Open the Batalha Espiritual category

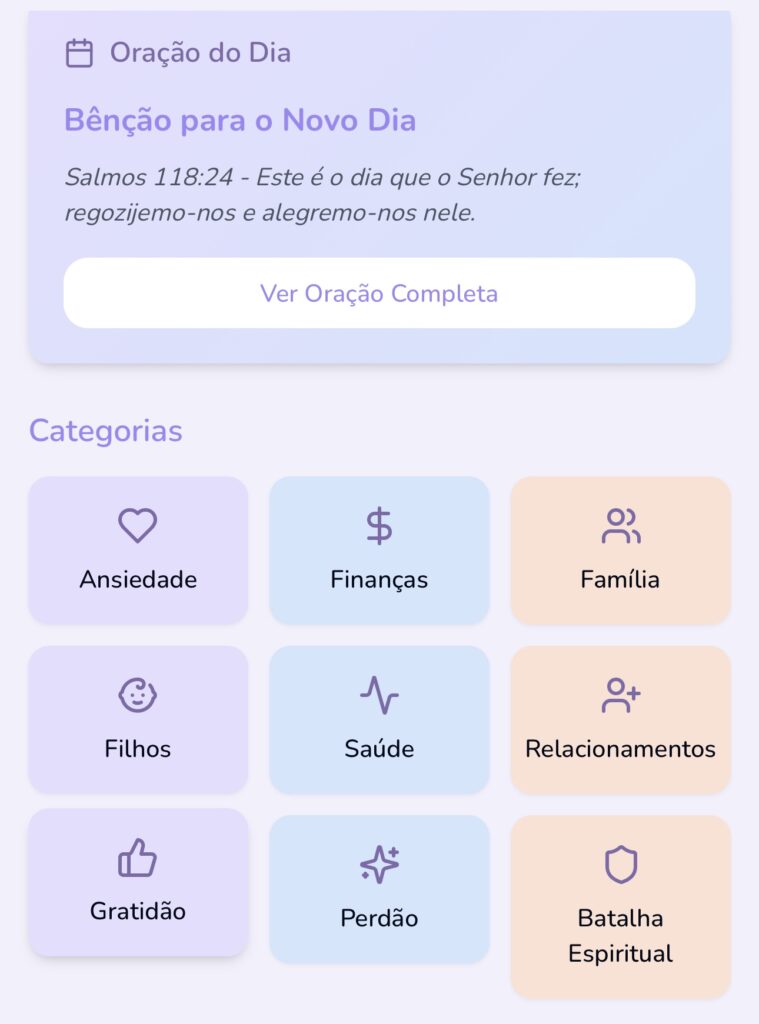620,906
